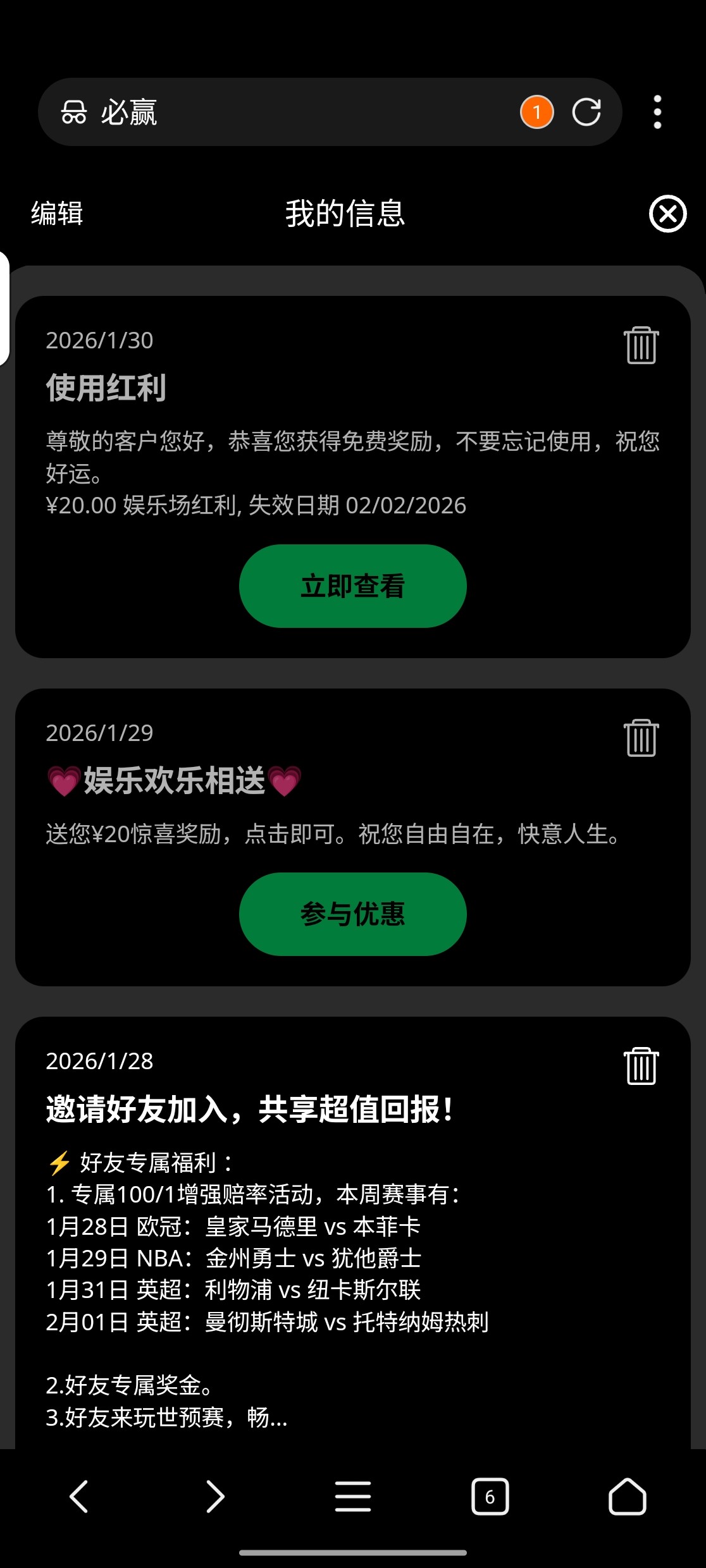
Task: Reload the current page
Action: click(586, 113)
